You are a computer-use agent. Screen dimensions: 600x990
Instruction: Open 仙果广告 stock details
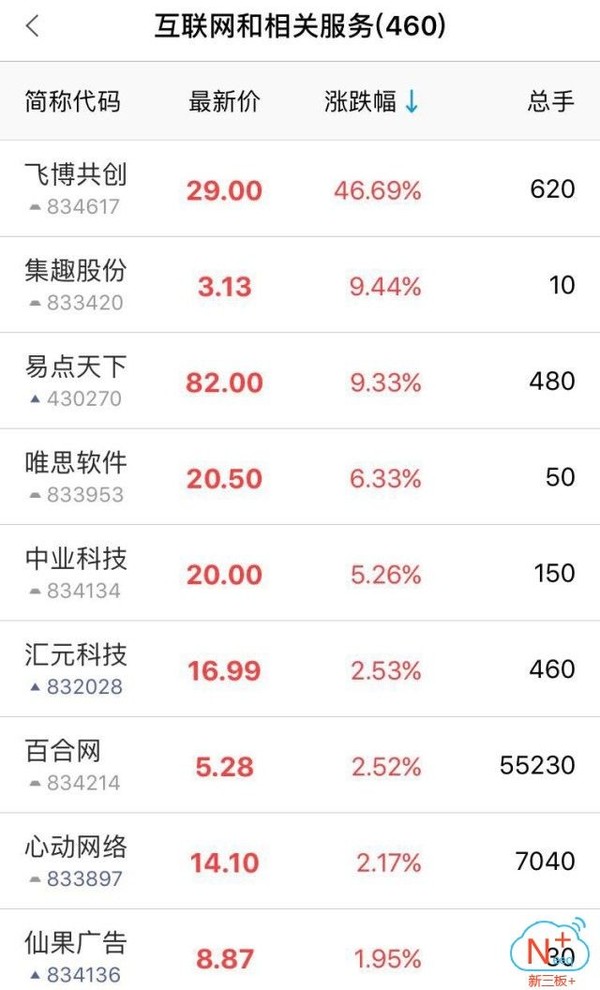click(300, 950)
